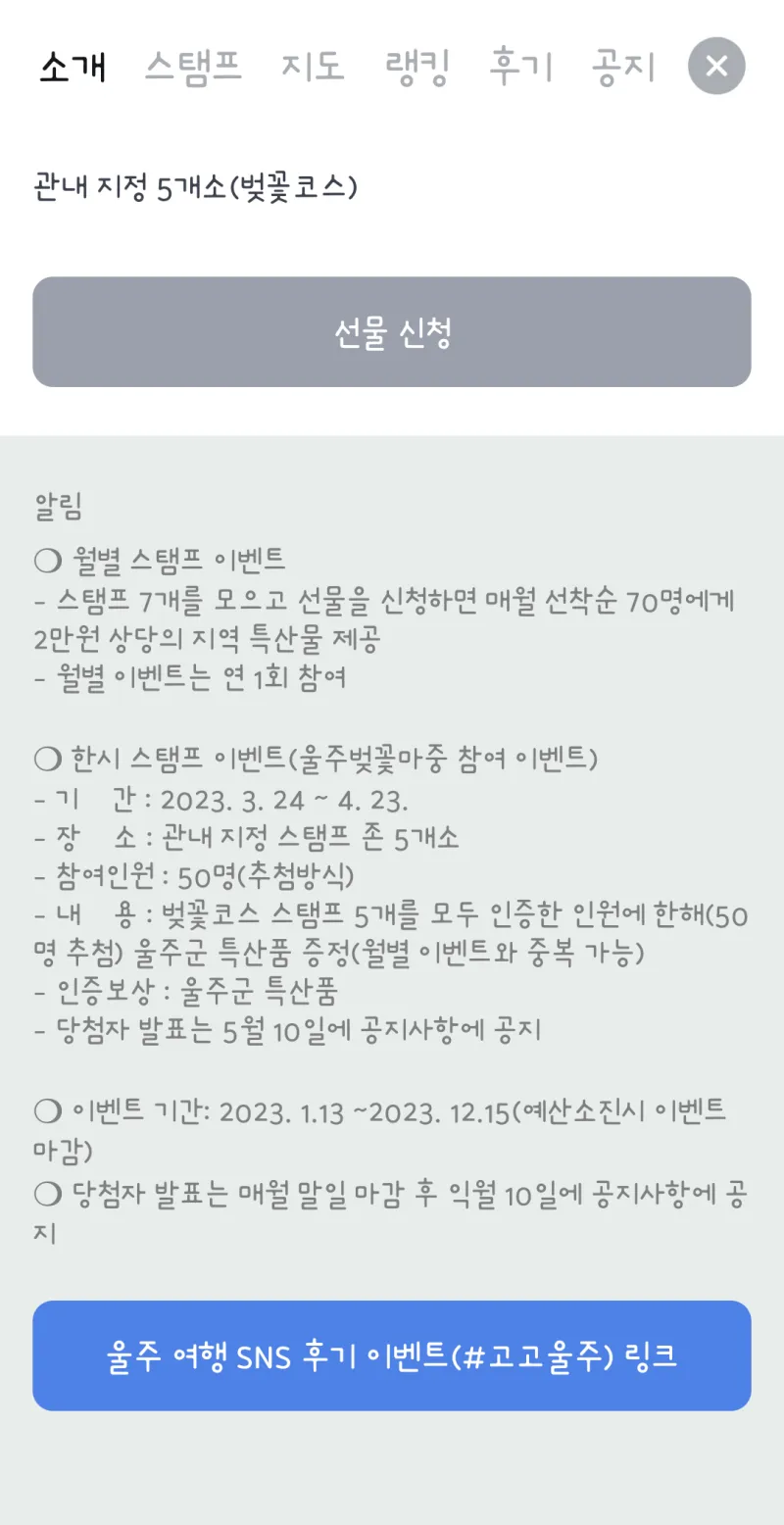Tap the 선물 신청 button
Image resolution: width=784 pixels, height=1525 pixels.
click(392, 332)
